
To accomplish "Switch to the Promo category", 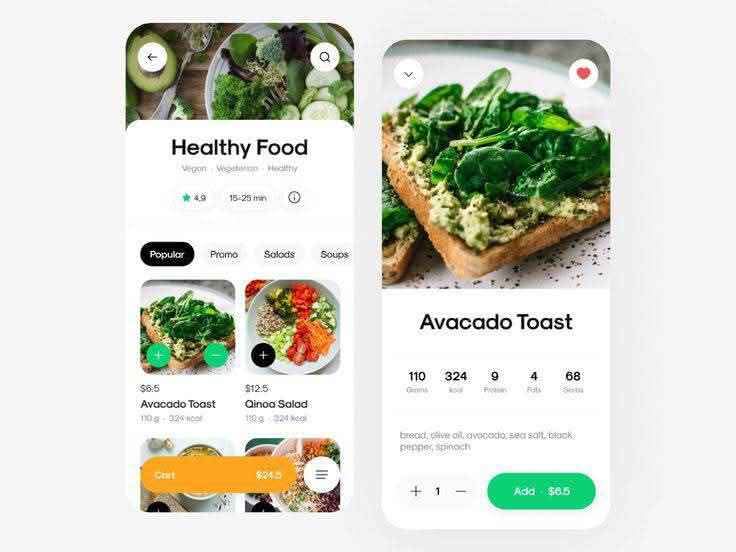I will [x=224, y=254].
